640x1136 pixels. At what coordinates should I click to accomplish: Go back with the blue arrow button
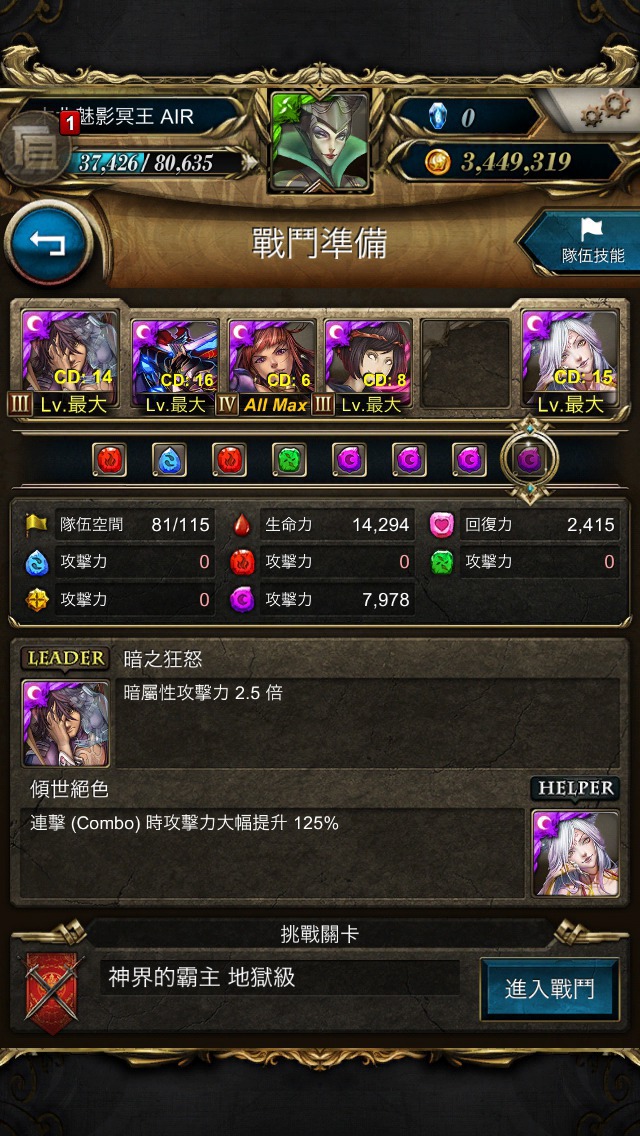48,243
